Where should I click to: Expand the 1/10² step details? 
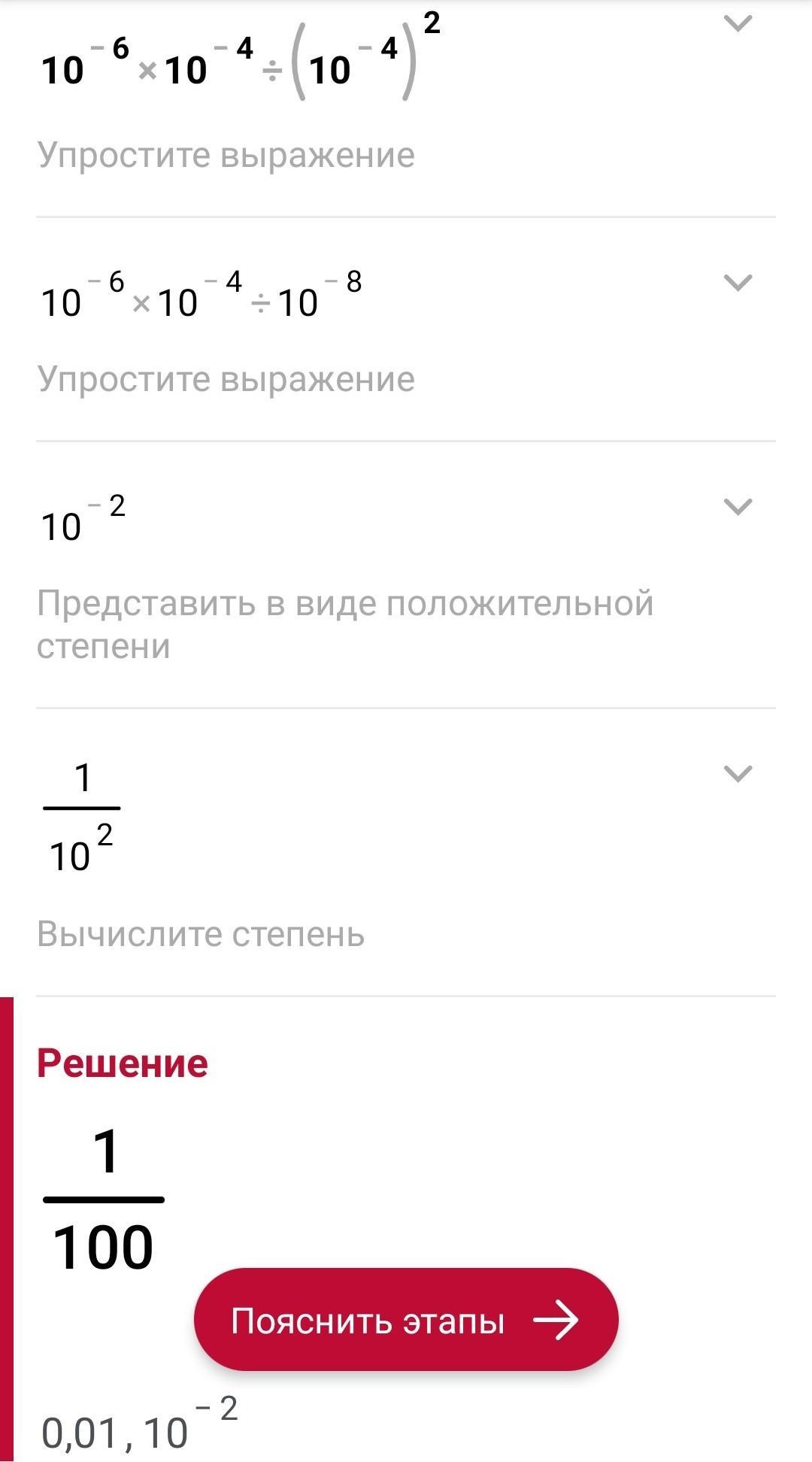(x=737, y=773)
